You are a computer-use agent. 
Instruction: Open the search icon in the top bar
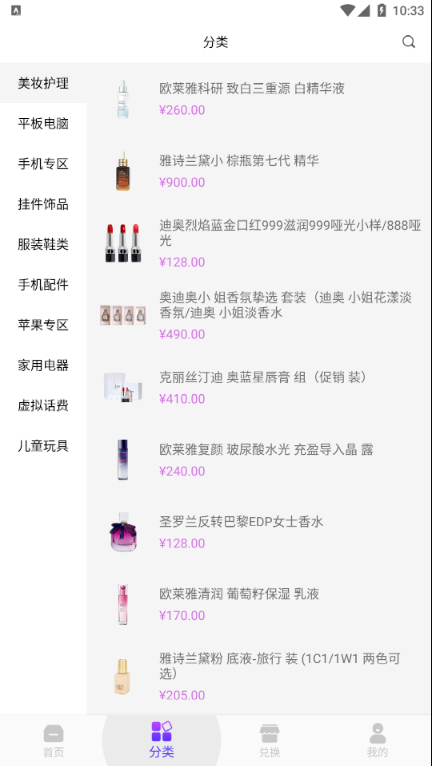click(409, 42)
